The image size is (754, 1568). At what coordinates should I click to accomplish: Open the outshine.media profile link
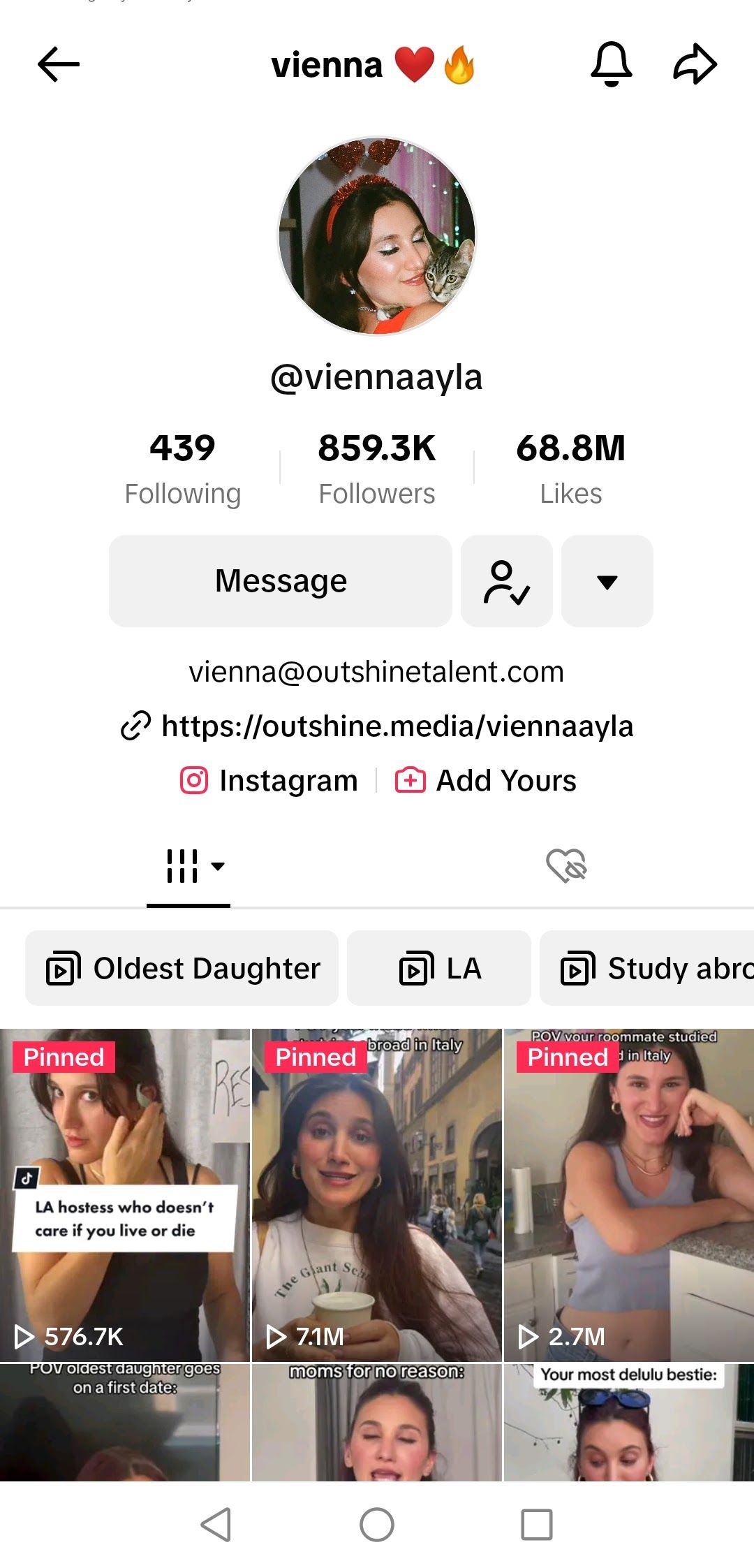pyautogui.click(x=398, y=726)
